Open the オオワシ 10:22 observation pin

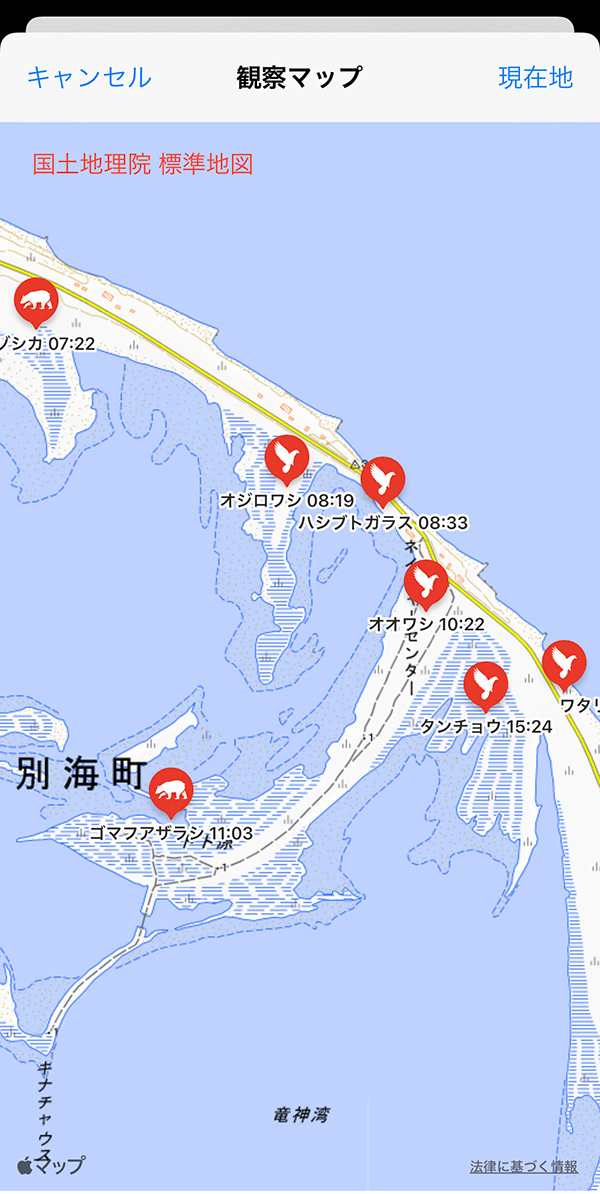[426, 584]
